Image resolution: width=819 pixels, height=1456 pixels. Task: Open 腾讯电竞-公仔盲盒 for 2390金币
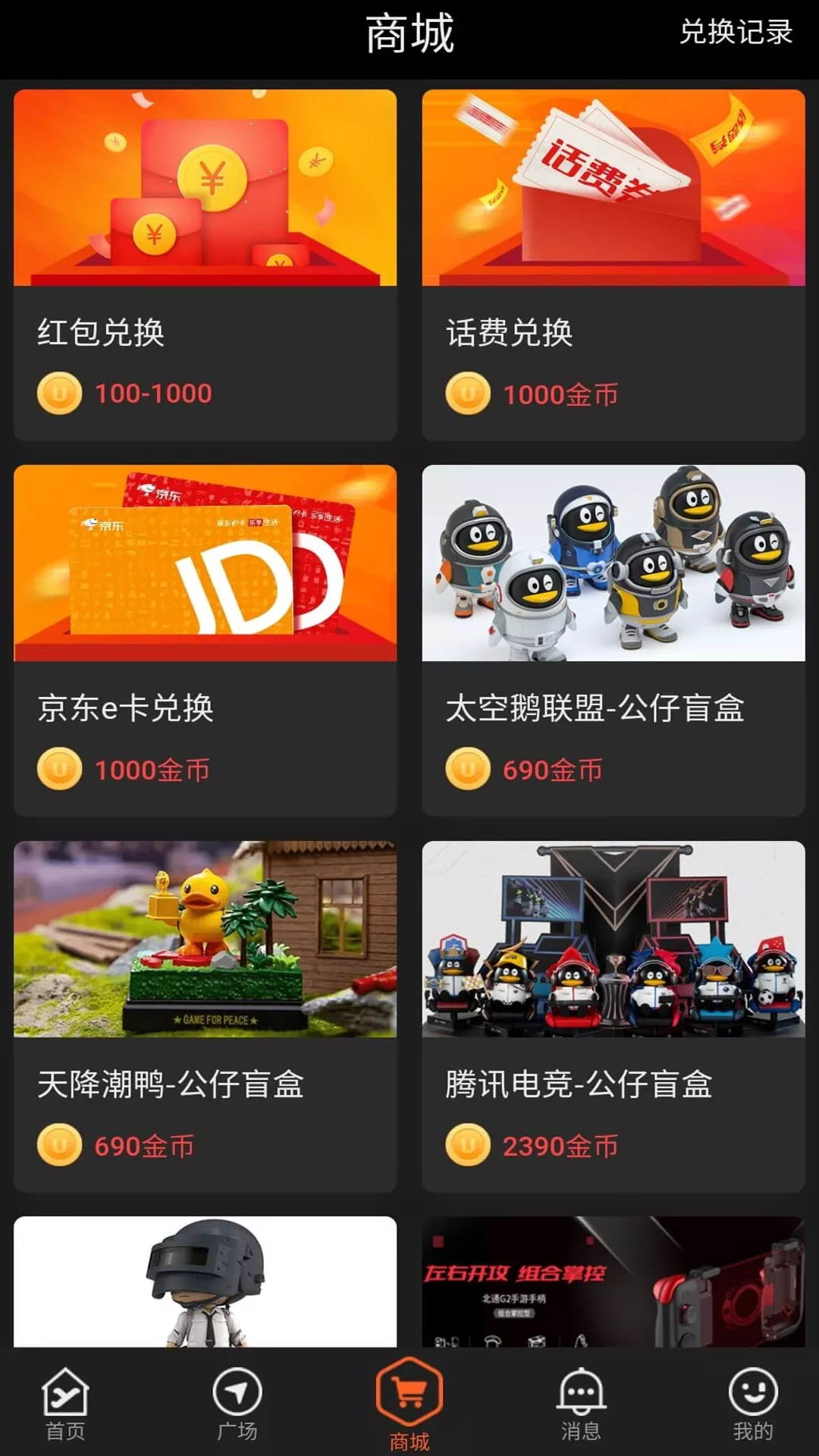[x=613, y=1016]
